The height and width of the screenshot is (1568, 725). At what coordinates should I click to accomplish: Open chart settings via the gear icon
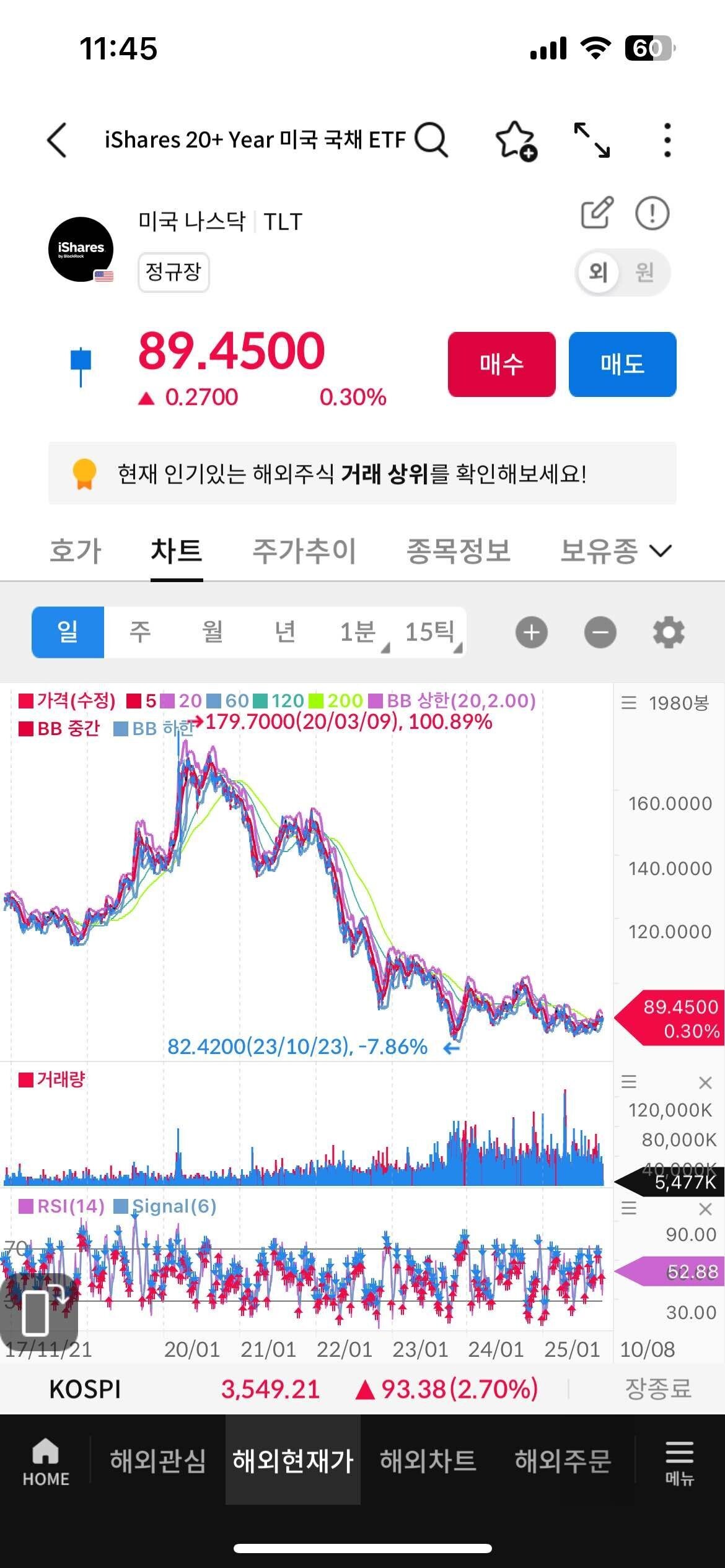point(669,632)
